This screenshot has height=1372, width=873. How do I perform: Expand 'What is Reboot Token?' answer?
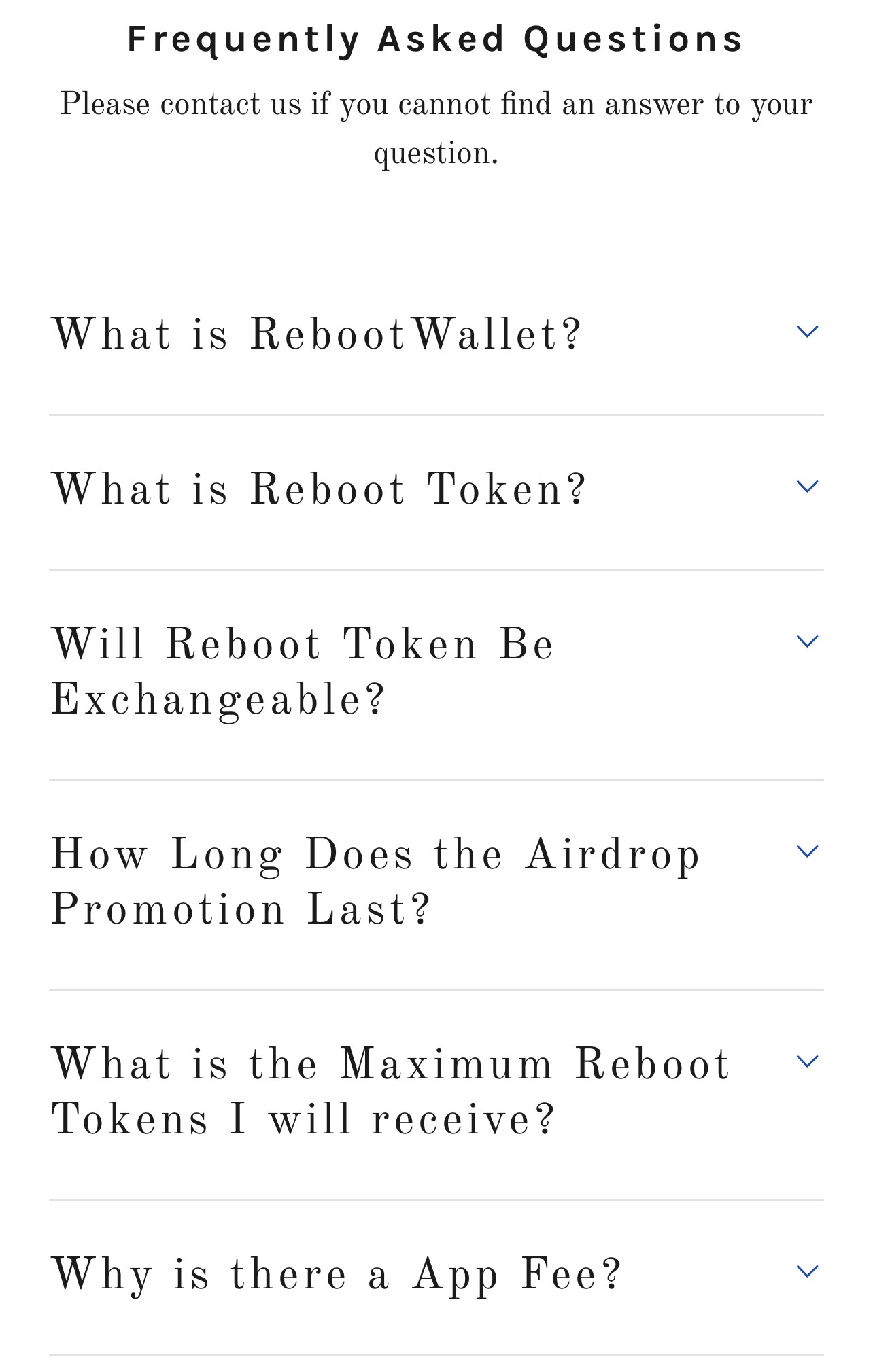click(806, 487)
